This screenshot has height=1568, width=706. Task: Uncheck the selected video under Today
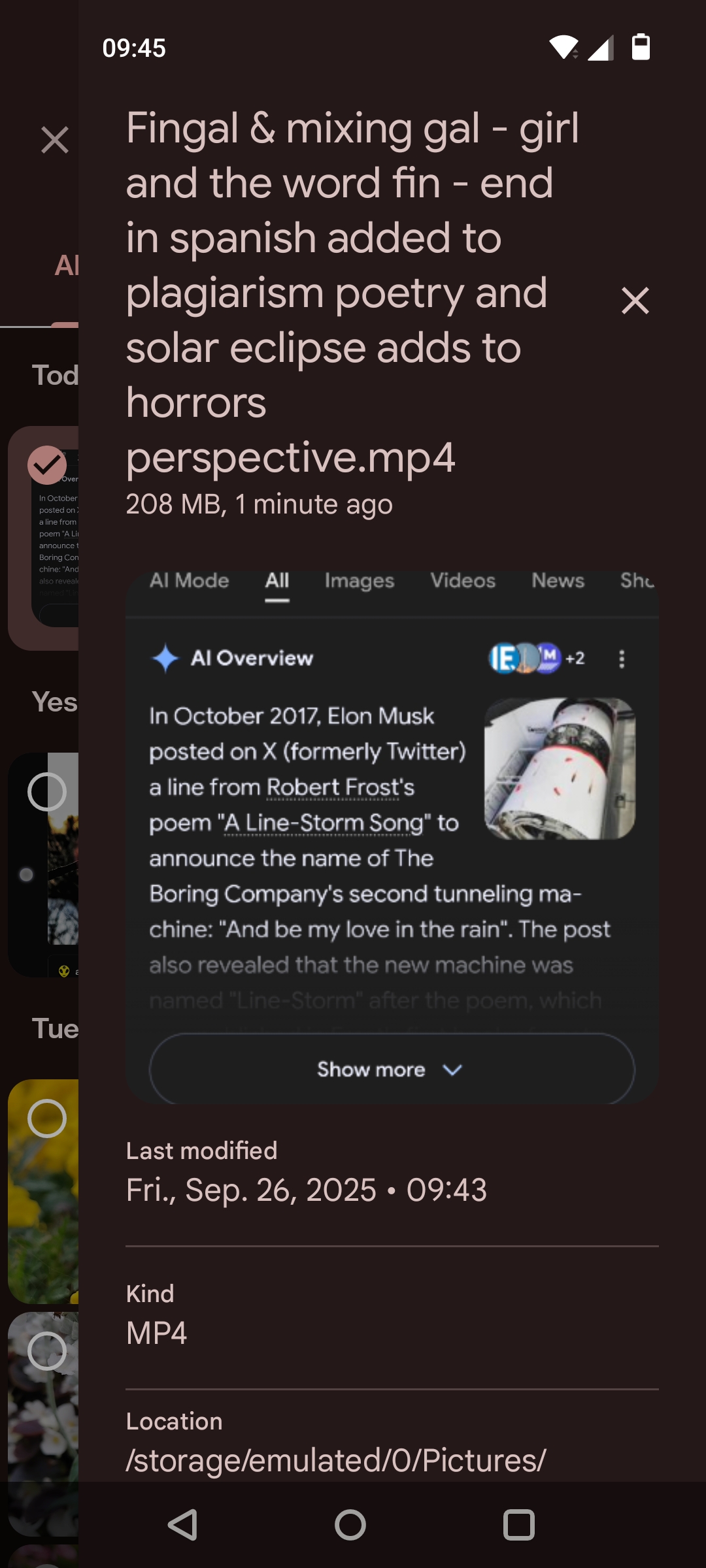pos(47,465)
